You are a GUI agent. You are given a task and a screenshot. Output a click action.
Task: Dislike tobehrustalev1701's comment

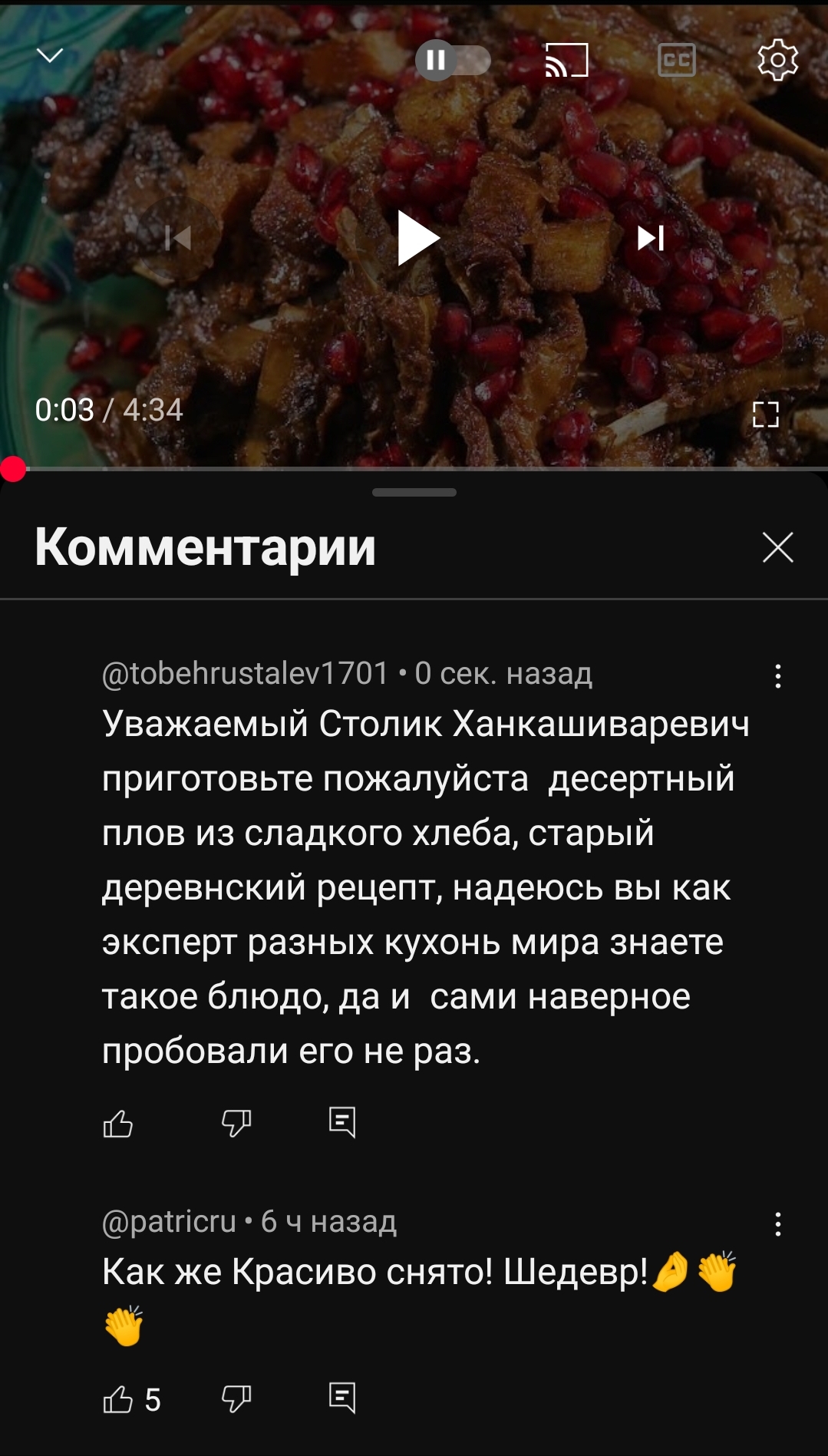[x=236, y=1124]
